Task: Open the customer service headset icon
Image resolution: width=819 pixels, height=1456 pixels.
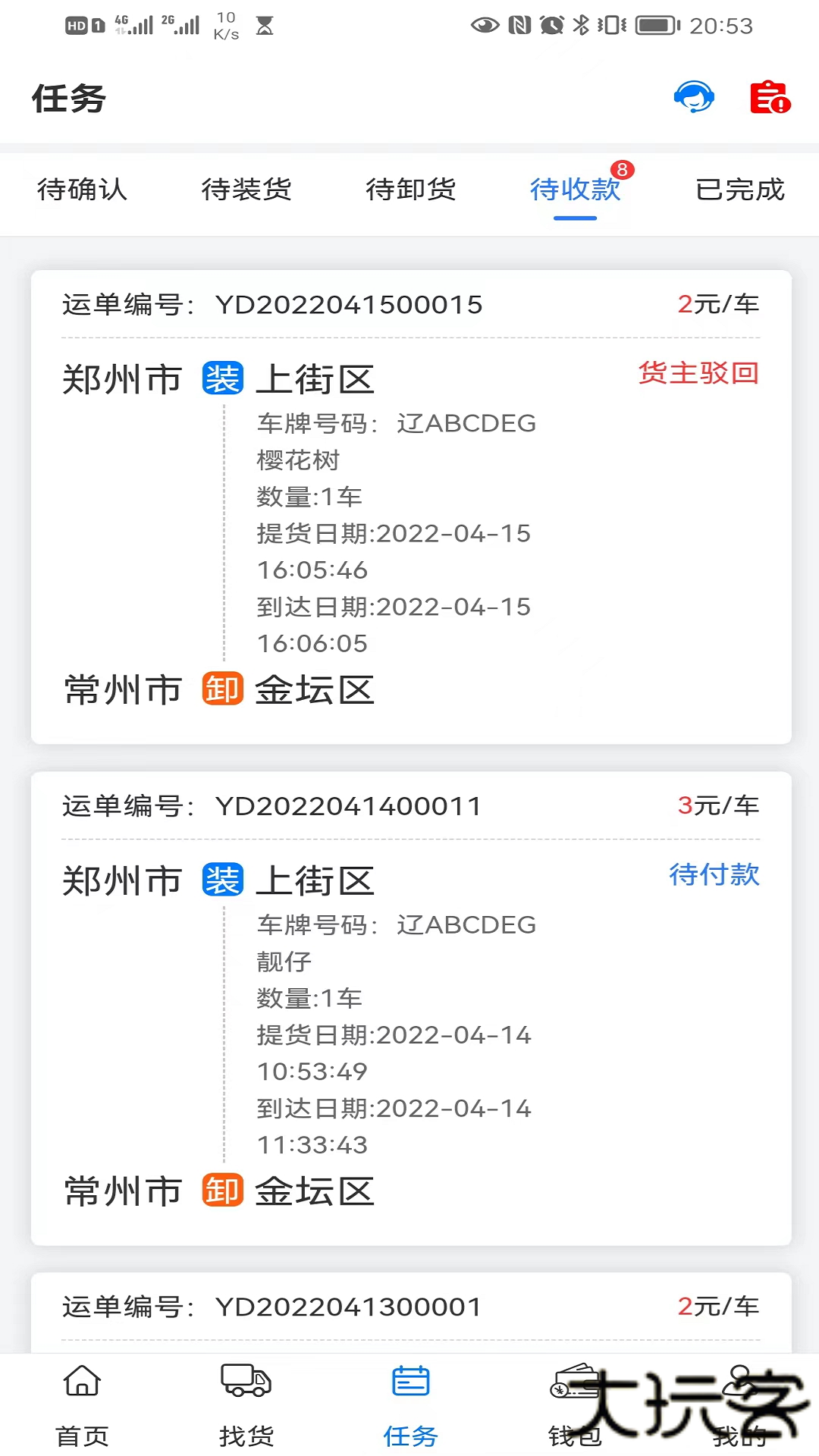Action: 693,96
